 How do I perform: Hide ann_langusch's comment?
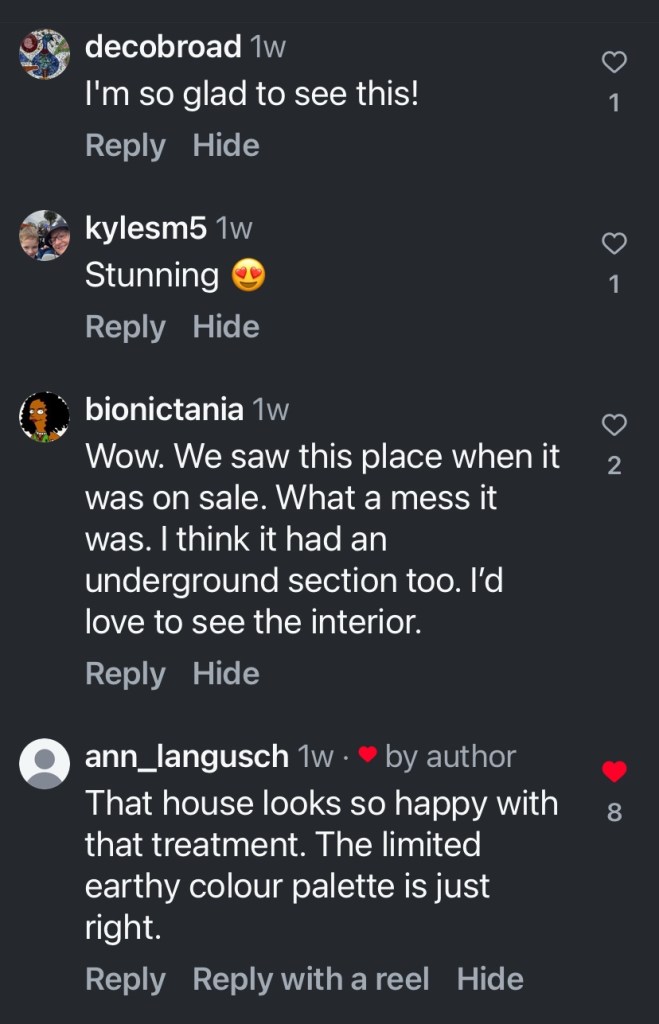490,979
